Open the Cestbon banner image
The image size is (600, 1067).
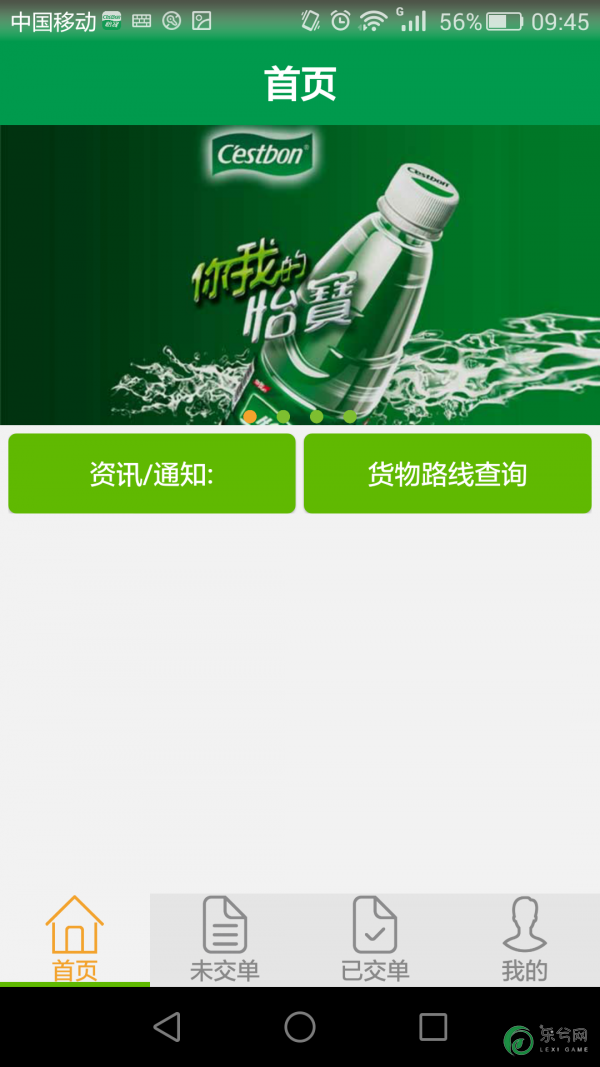point(300,275)
